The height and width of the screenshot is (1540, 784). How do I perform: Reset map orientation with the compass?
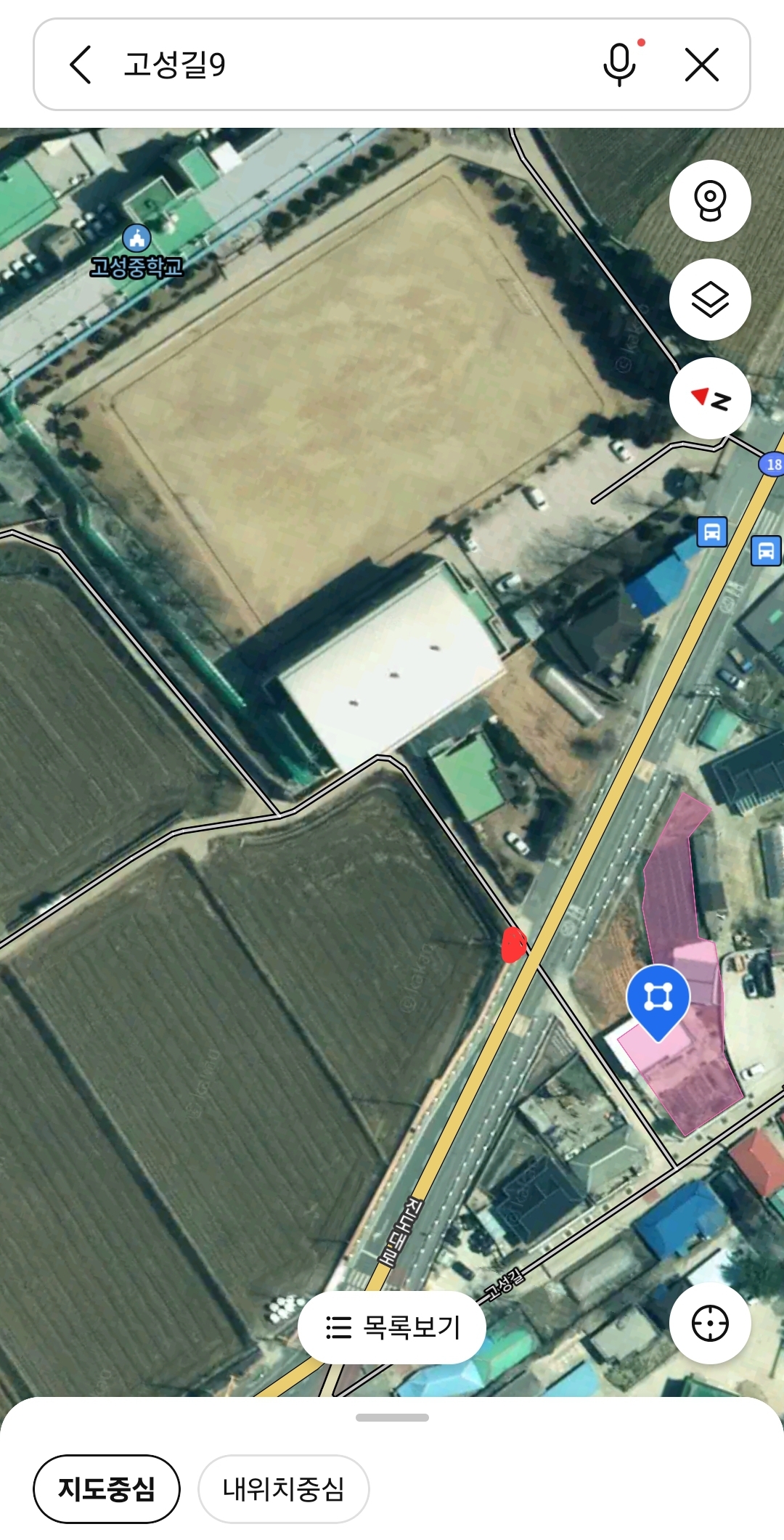(709, 398)
